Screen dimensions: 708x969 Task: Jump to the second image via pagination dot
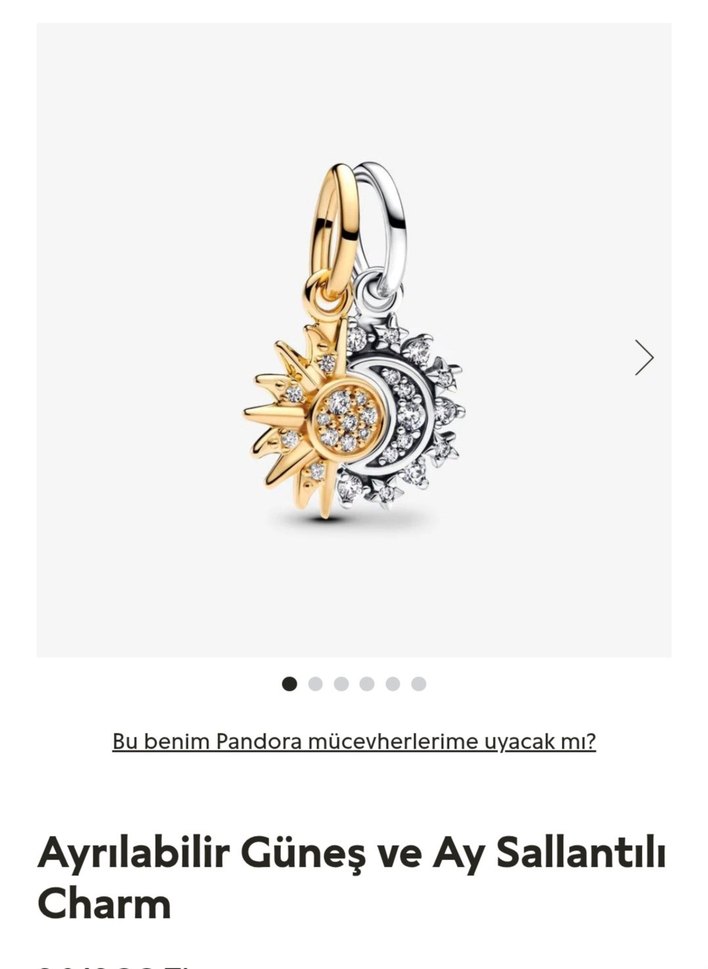(x=315, y=684)
